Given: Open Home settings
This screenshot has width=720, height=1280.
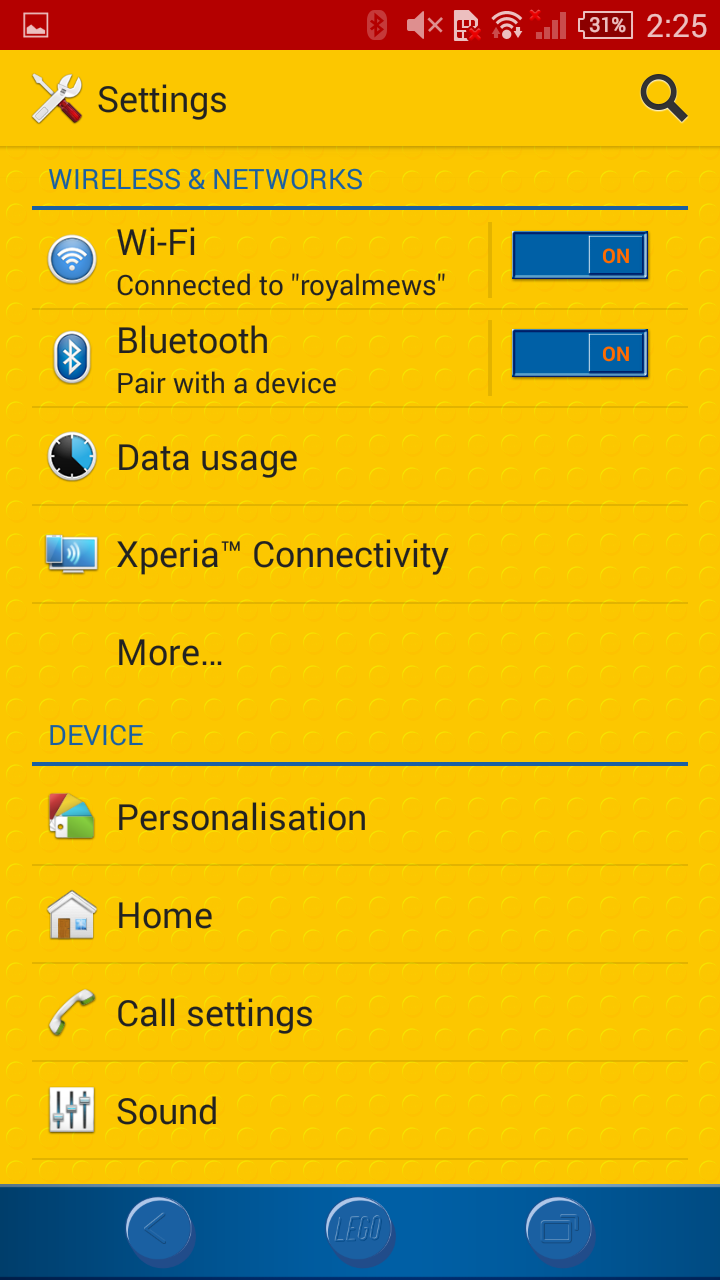Looking at the screenshot, I should pyautogui.click(x=360, y=915).
